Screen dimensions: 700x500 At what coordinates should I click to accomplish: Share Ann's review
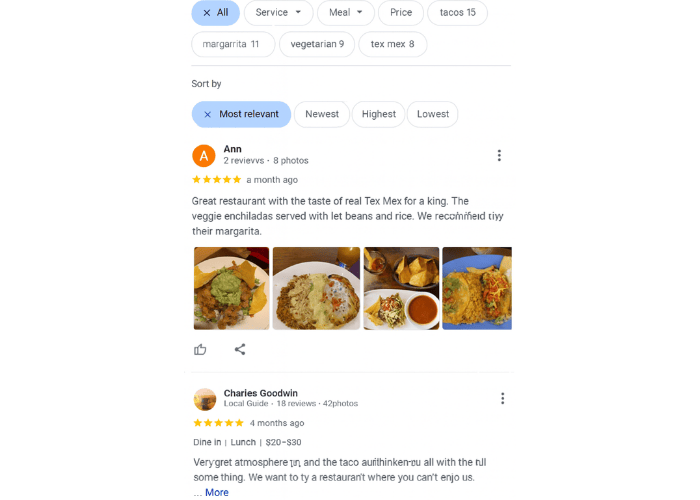(240, 349)
